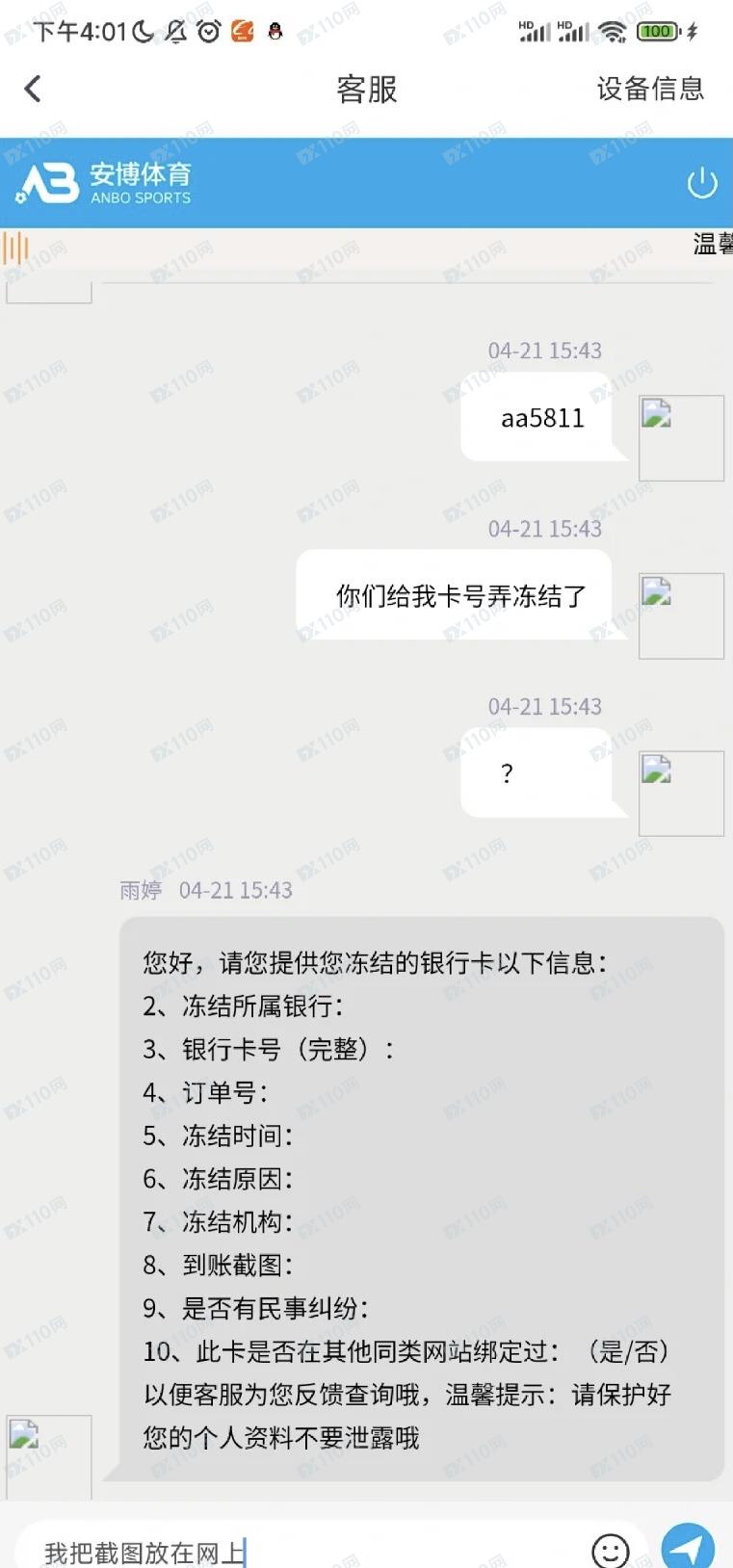Open 设备信息
Screen dimensions: 733x1568
[x=650, y=89]
